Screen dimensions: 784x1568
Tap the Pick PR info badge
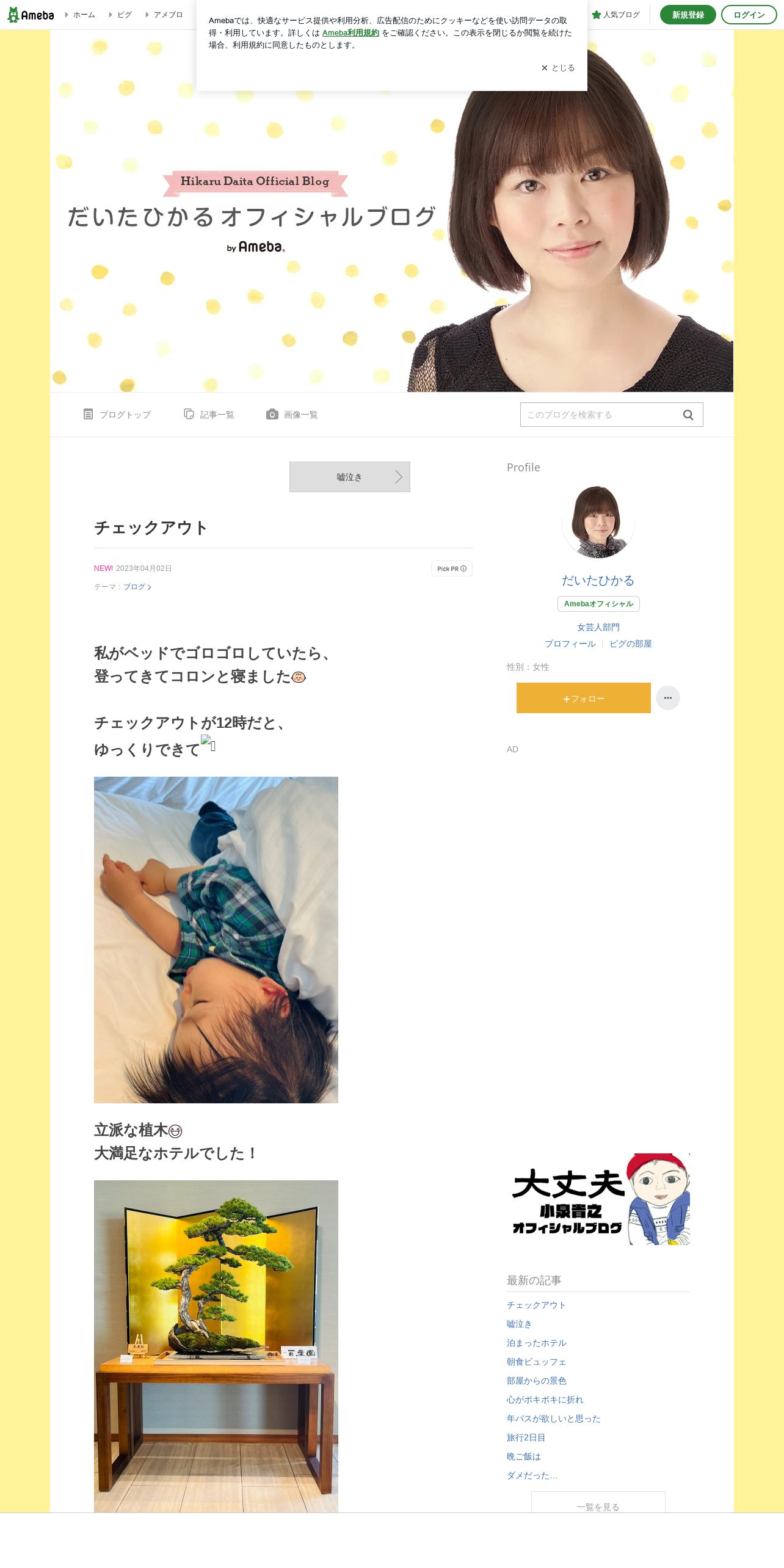pyautogui.click(x=451, y=568)
